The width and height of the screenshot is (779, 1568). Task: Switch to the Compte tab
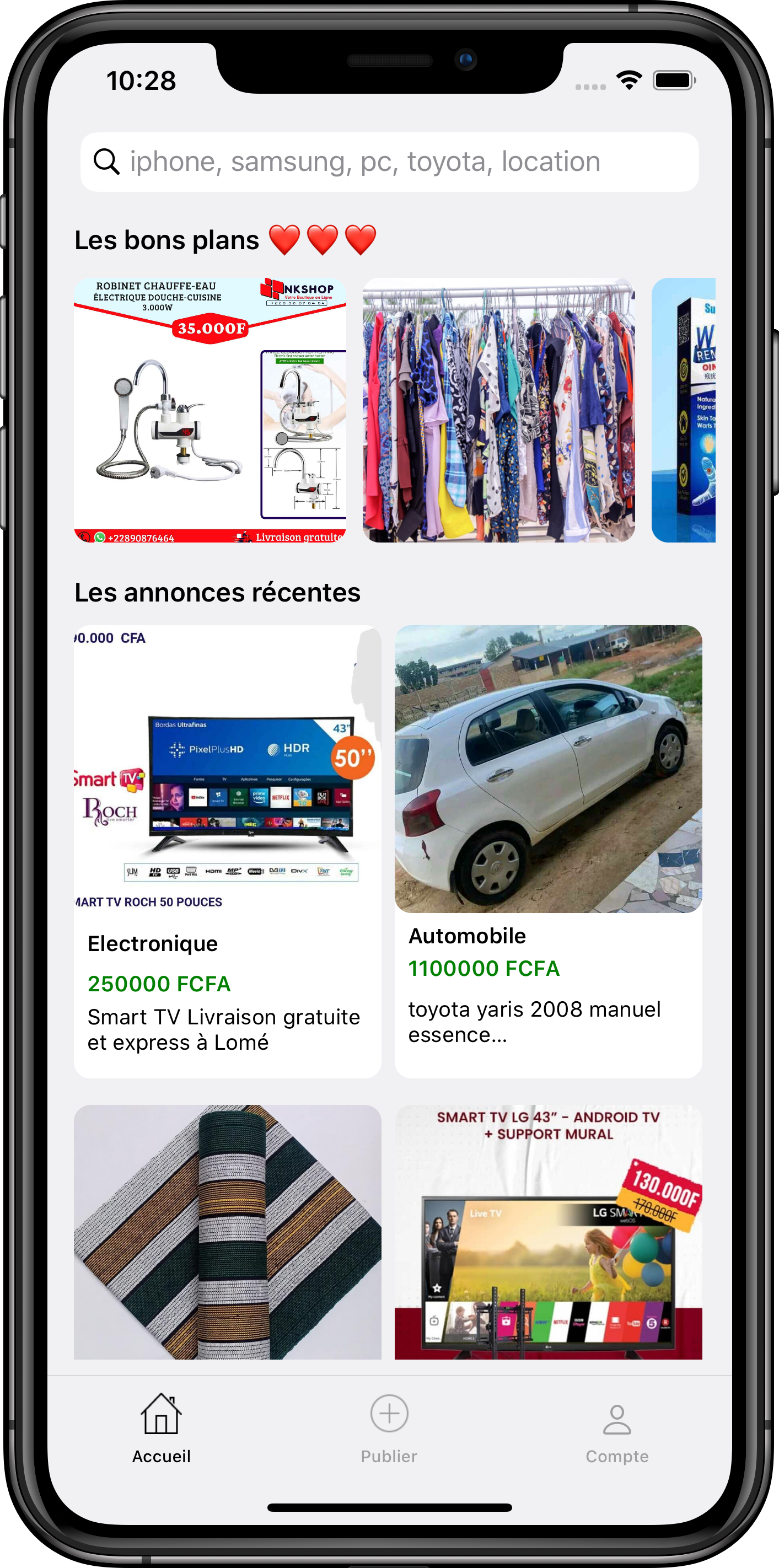pos(616,1428)
